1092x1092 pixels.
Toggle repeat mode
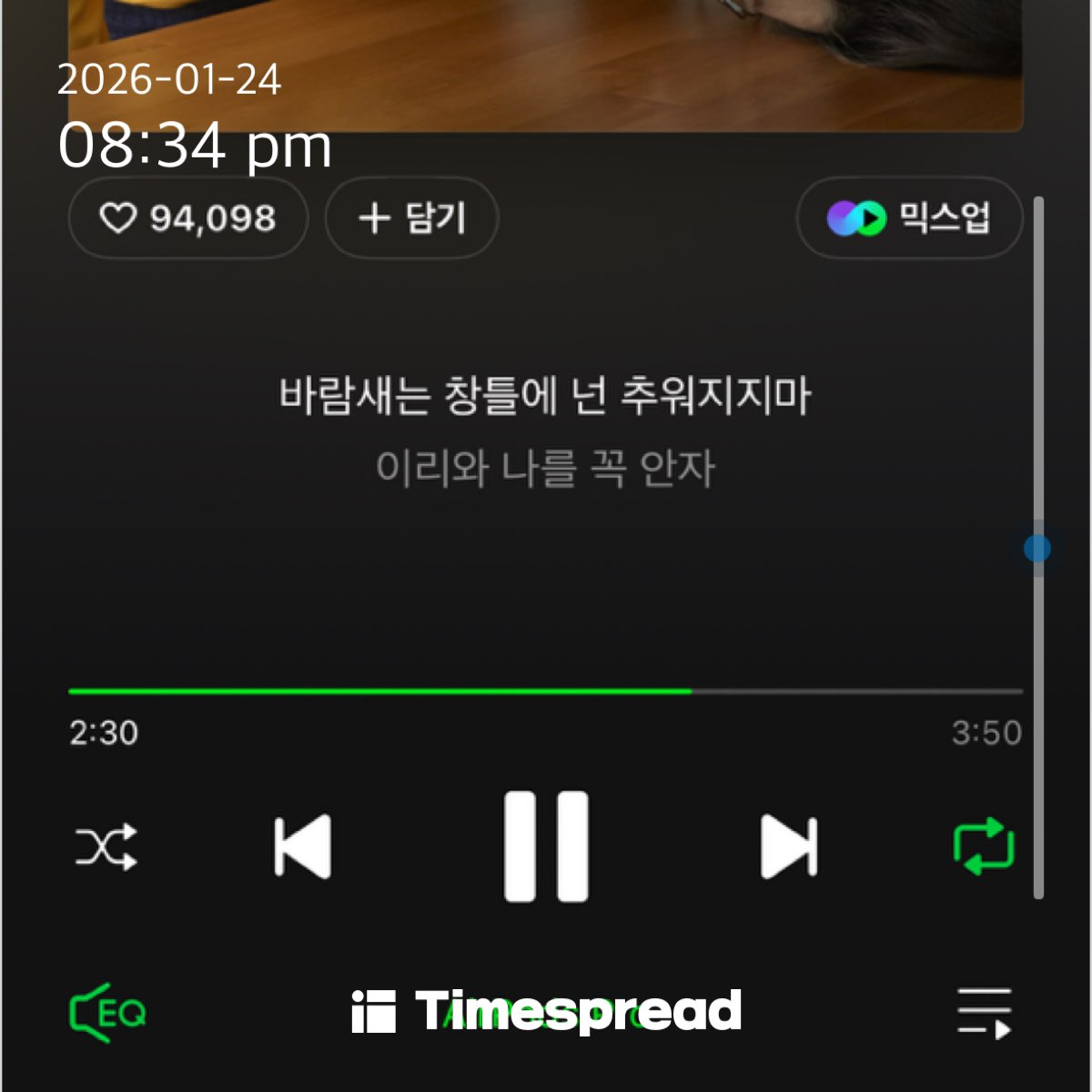tap(984, 847)
